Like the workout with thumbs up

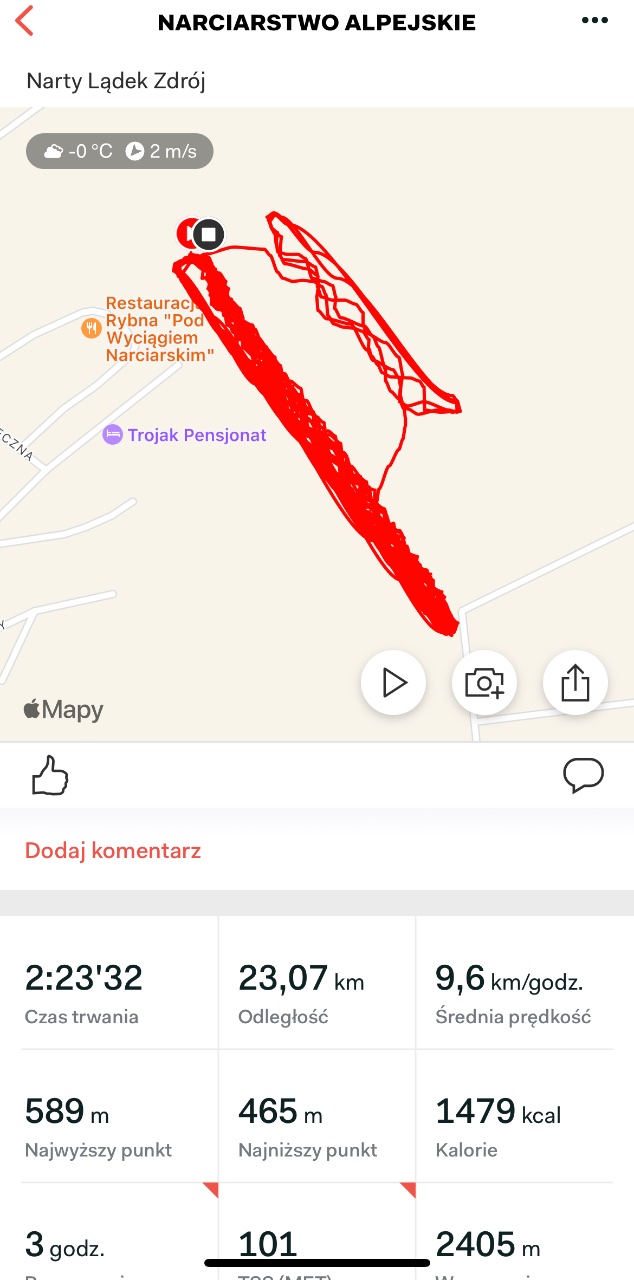50,775
